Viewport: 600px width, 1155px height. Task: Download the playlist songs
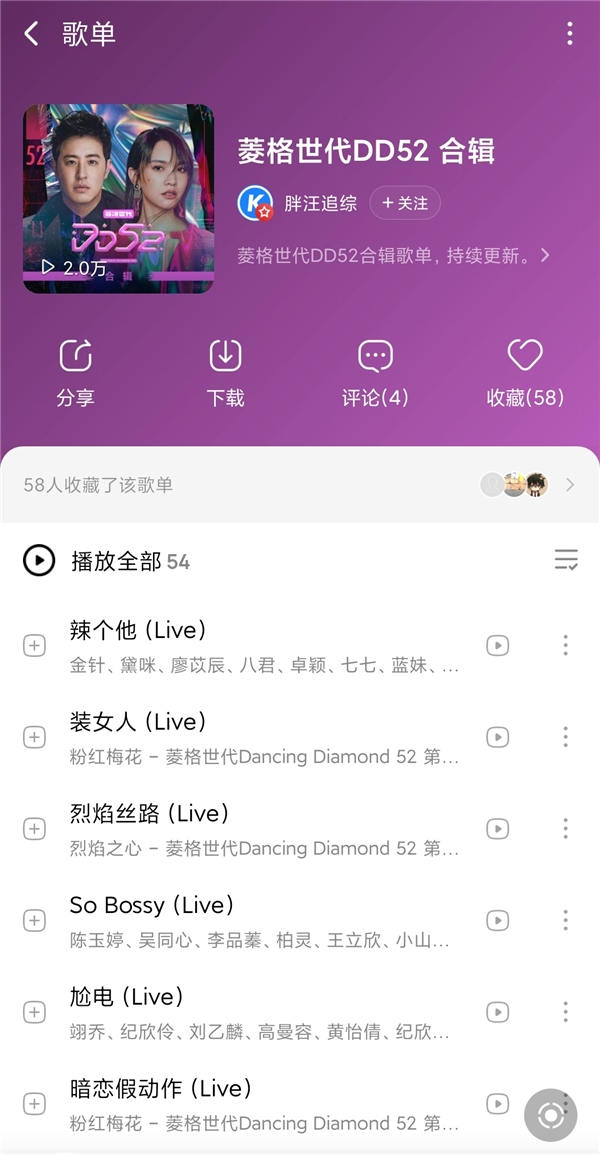click(225, 372)
